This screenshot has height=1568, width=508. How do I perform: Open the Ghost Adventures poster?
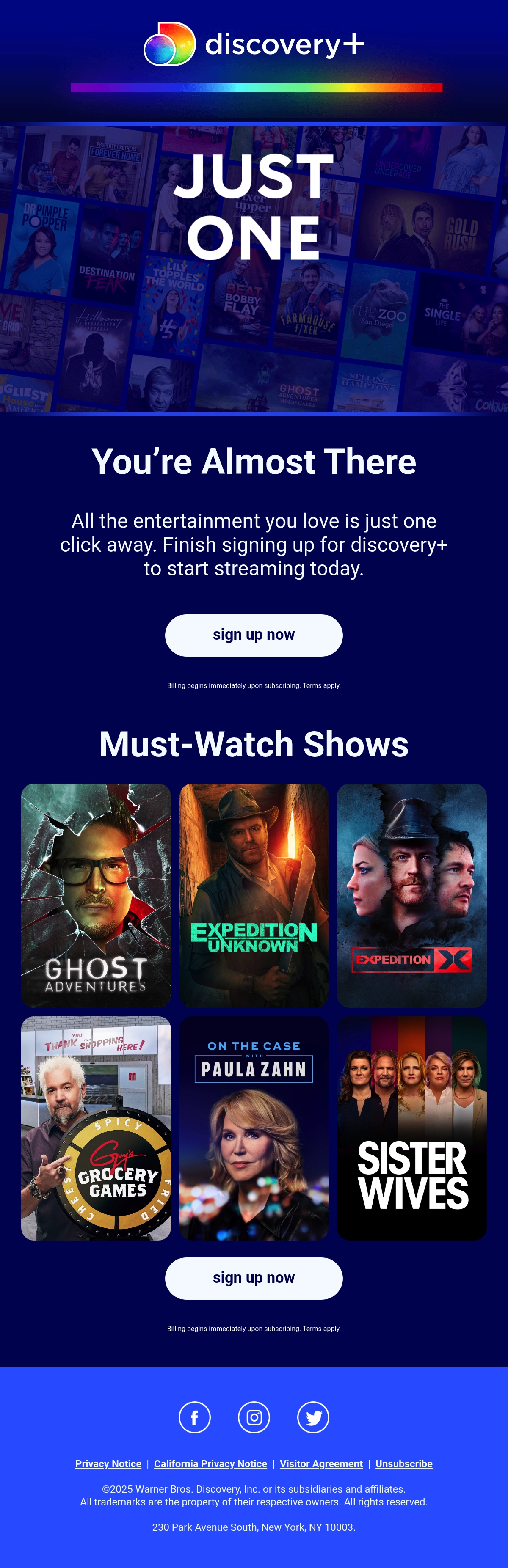96,895
